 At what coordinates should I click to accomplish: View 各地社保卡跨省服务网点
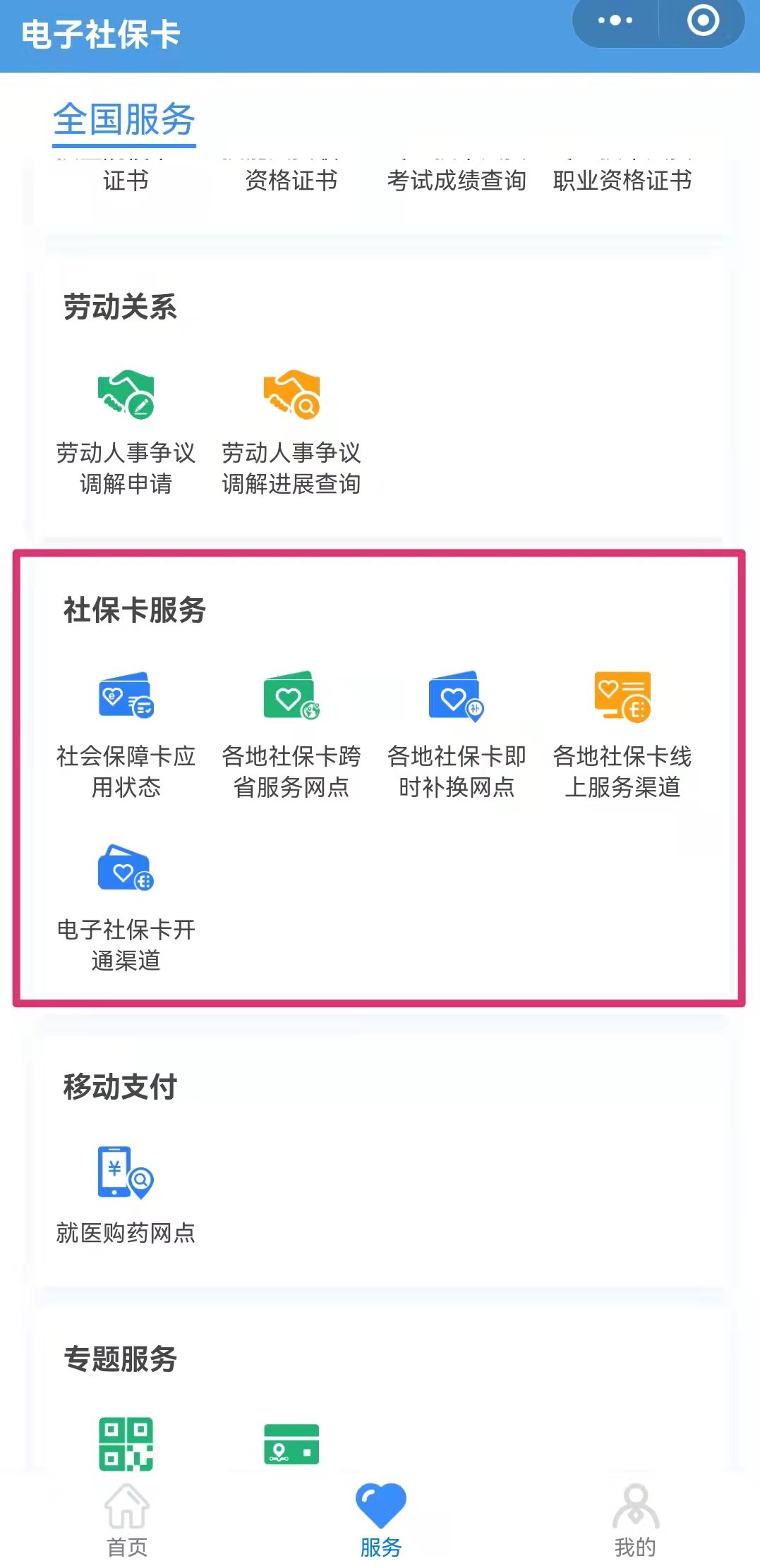pyautogui.click(x=291, y=735)
